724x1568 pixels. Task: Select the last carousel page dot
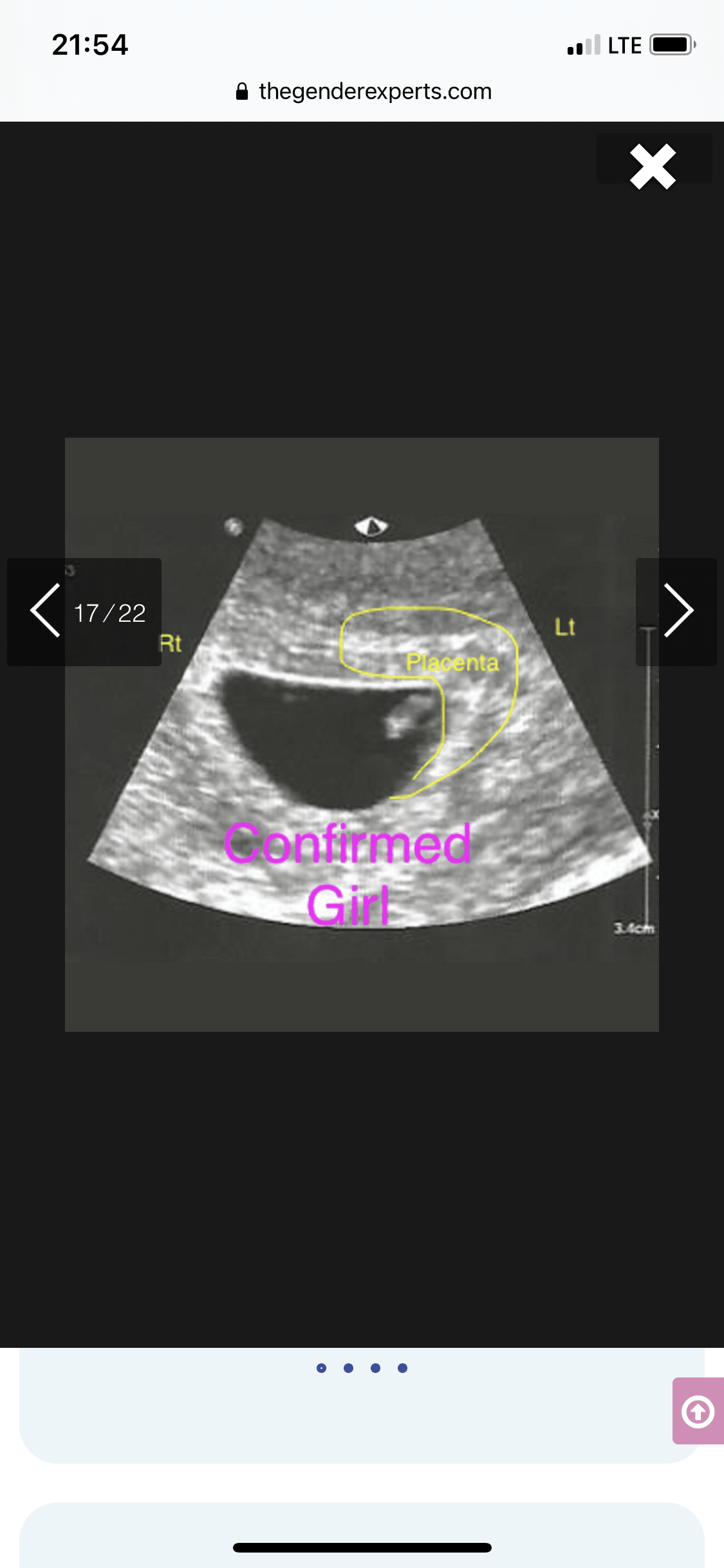coord(402,1368)
